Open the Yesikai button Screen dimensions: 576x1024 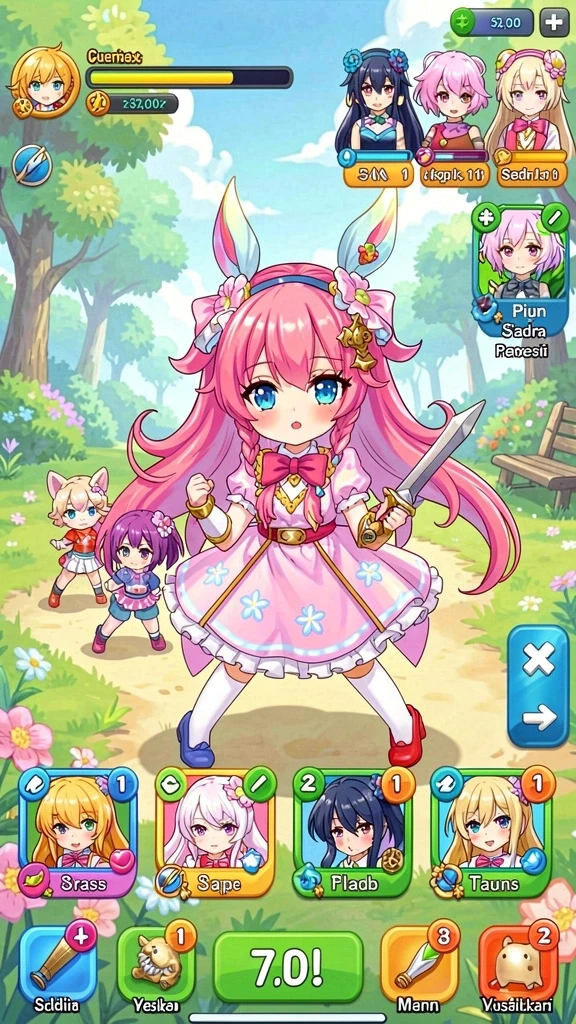coord(156,963)
